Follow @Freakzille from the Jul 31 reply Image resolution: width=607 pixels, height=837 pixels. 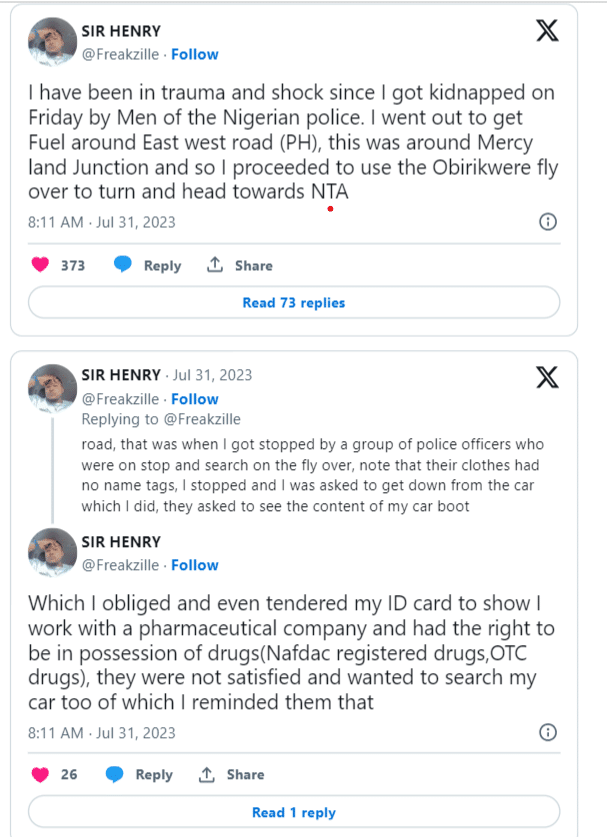[x=194, y=399]
